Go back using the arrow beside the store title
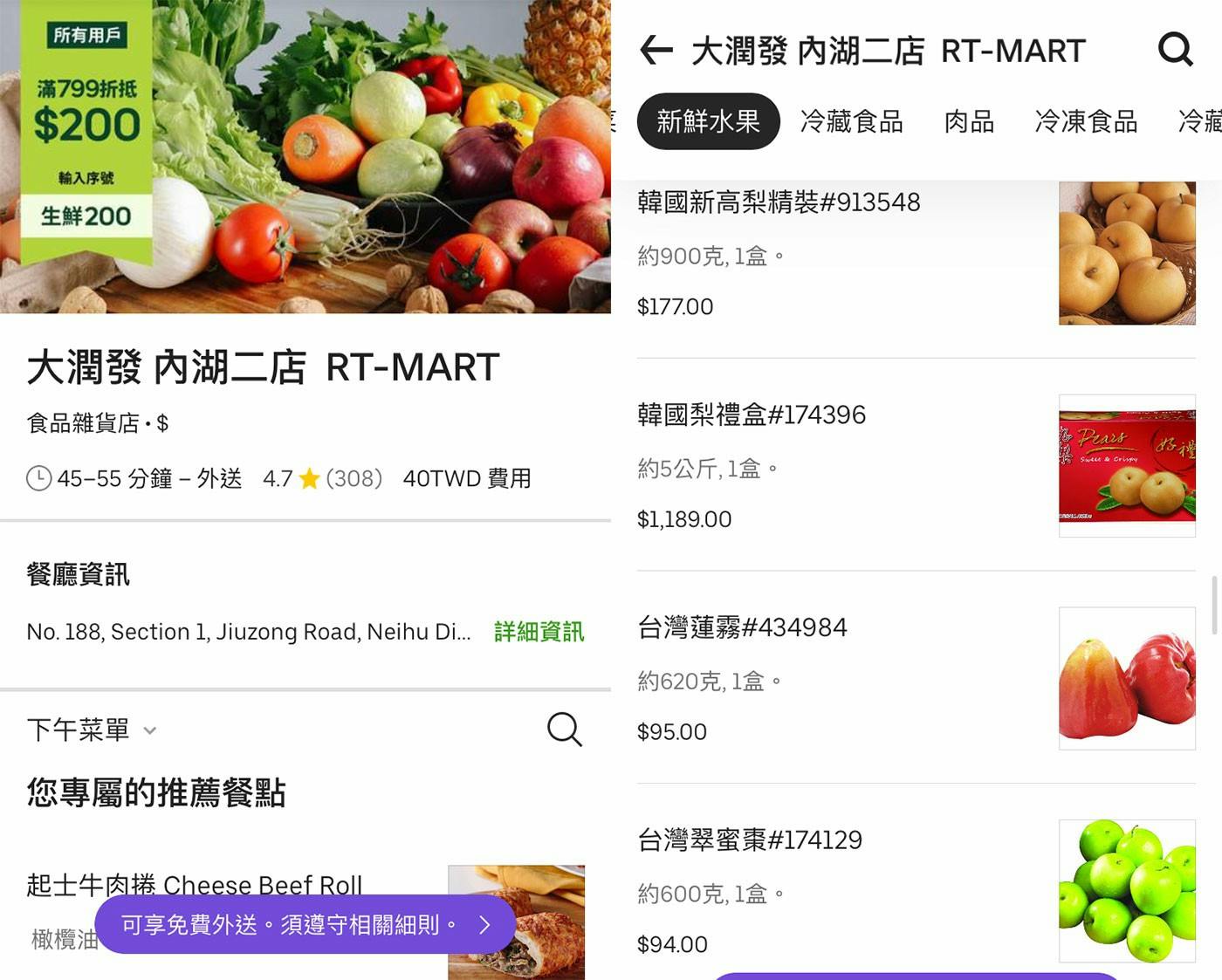 click(x=656, y=51)
